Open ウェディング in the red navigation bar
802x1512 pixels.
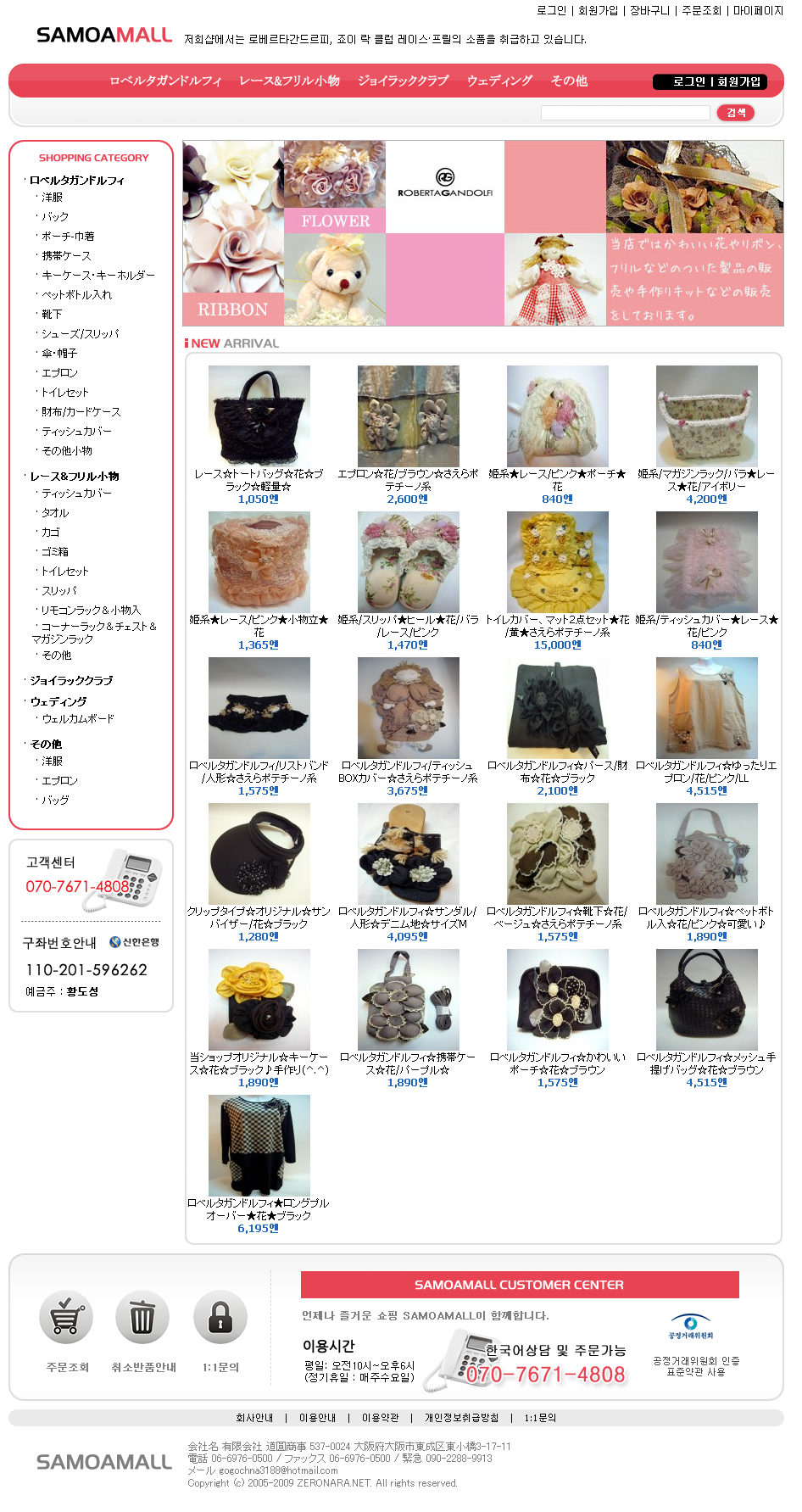(499, 81)
